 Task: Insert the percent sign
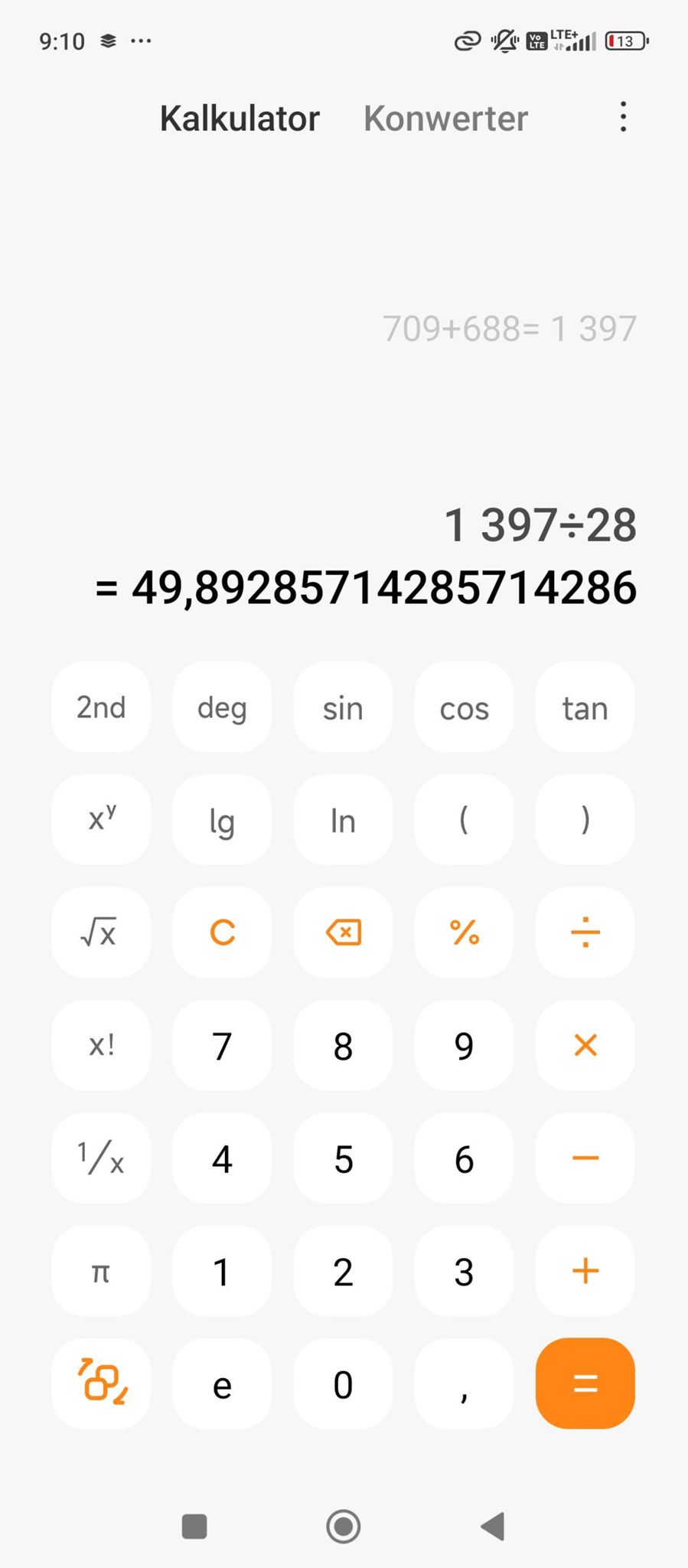coord(464,933)
